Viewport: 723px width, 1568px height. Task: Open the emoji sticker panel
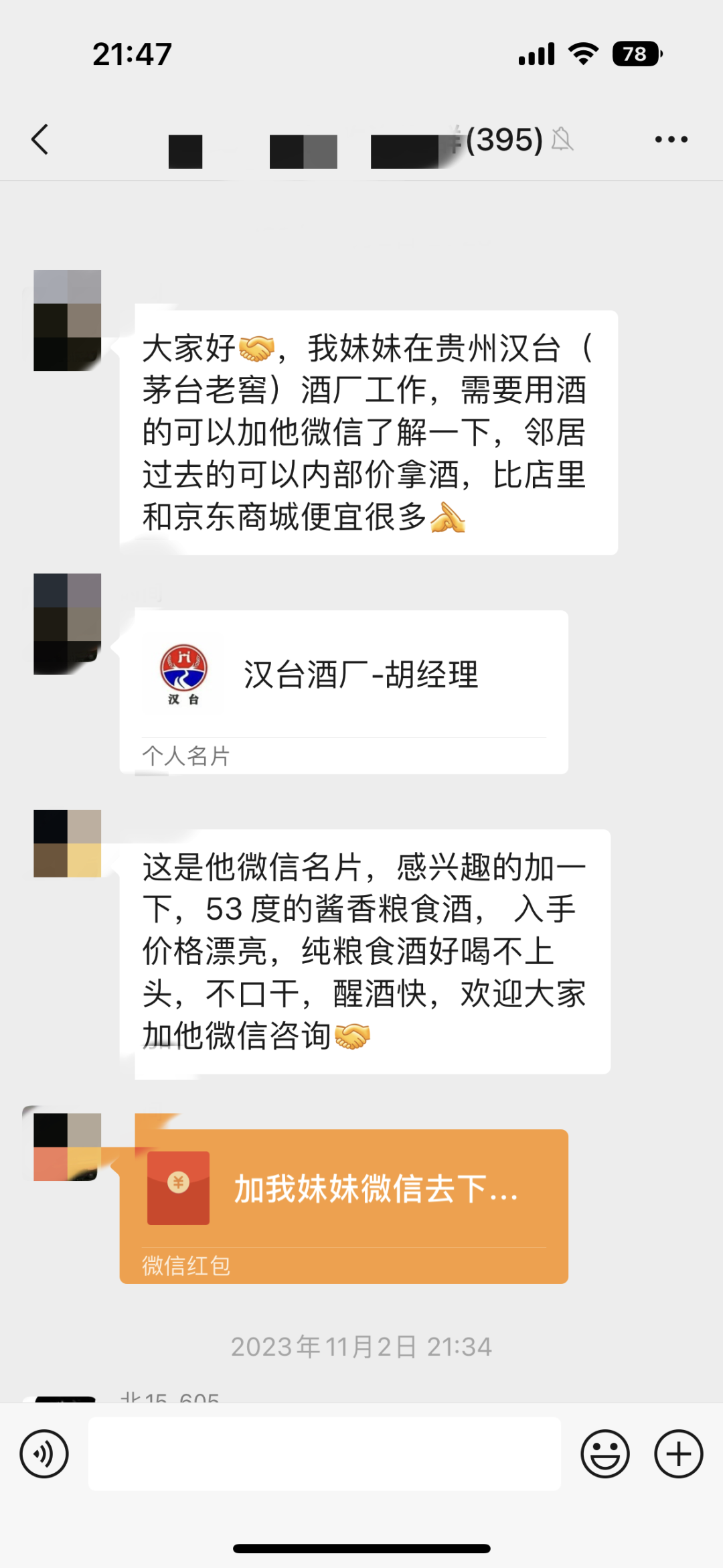tap(605, 1454)
